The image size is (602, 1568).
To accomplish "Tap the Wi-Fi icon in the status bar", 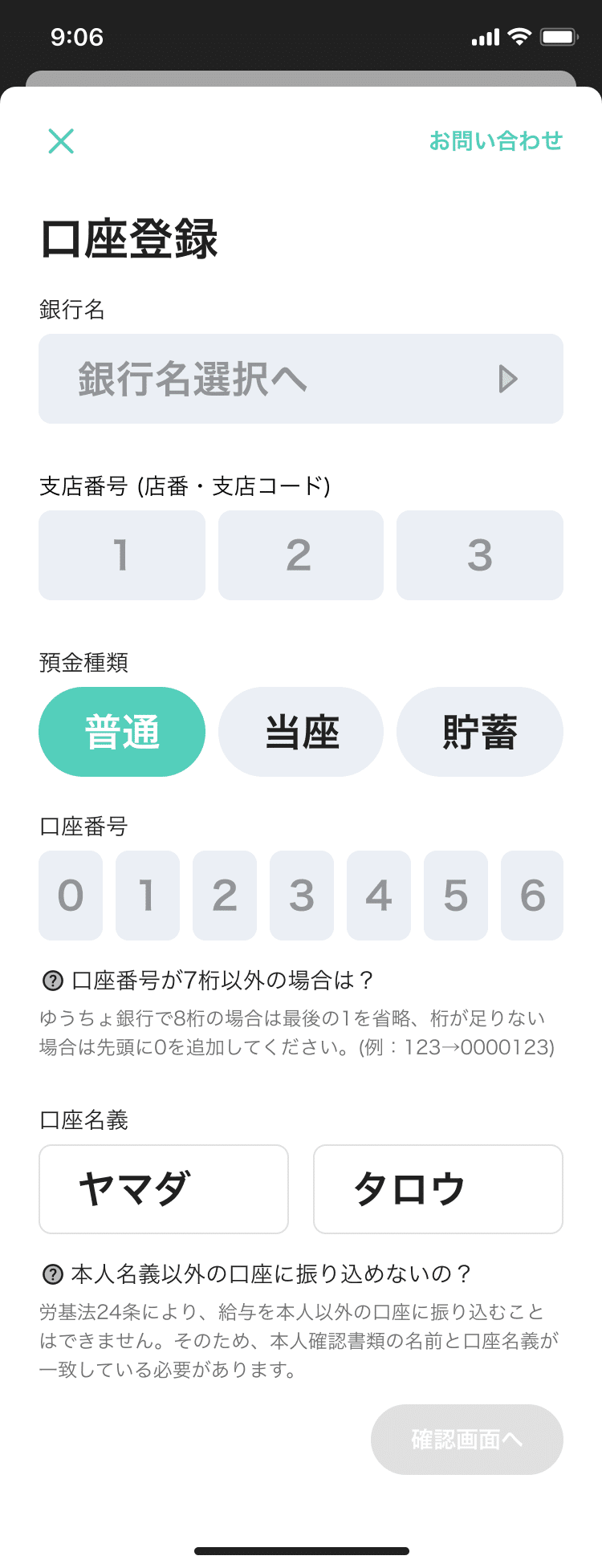I will [x=522, y=36].
